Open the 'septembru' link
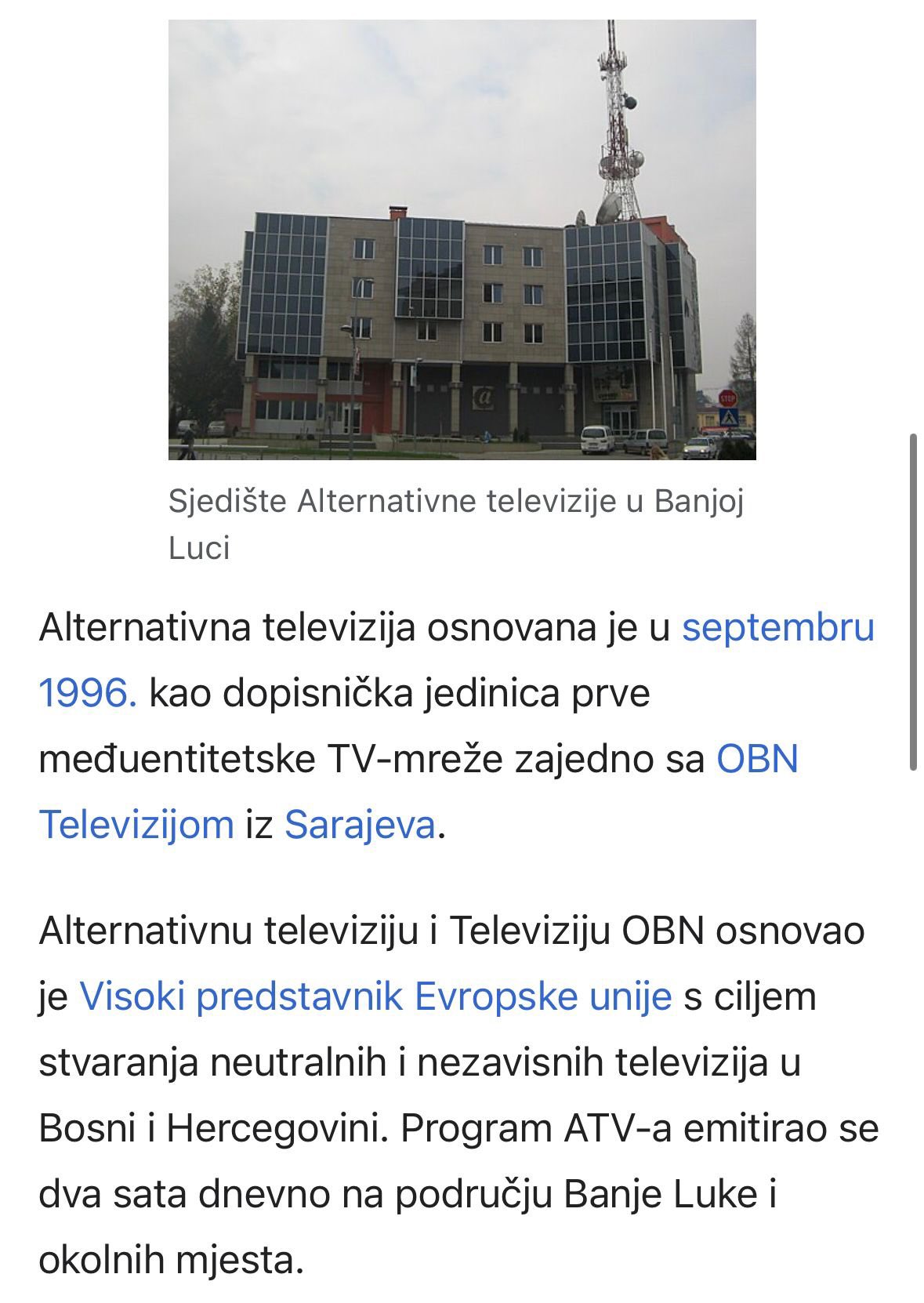924x1303 pixels. (777, 628)
